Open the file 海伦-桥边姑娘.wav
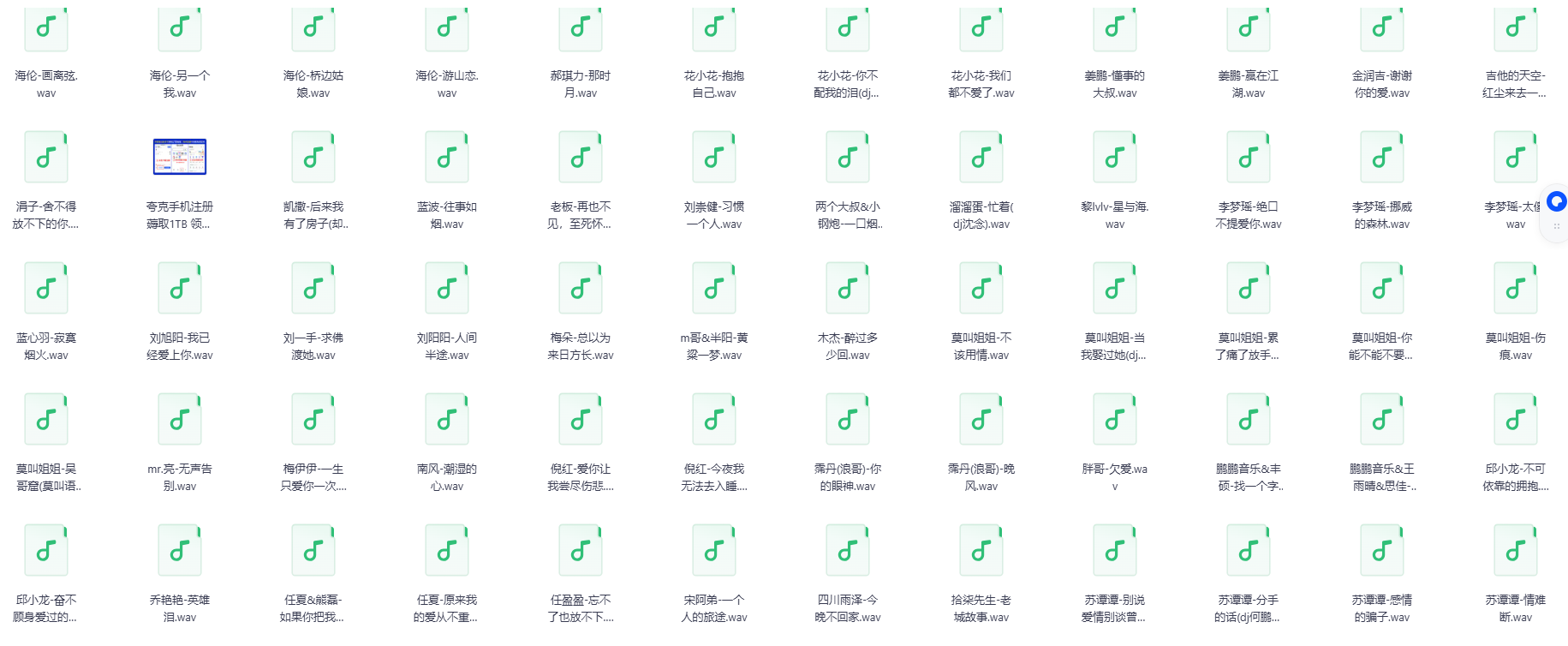The image size is (1568, 646). coord(313,30)
